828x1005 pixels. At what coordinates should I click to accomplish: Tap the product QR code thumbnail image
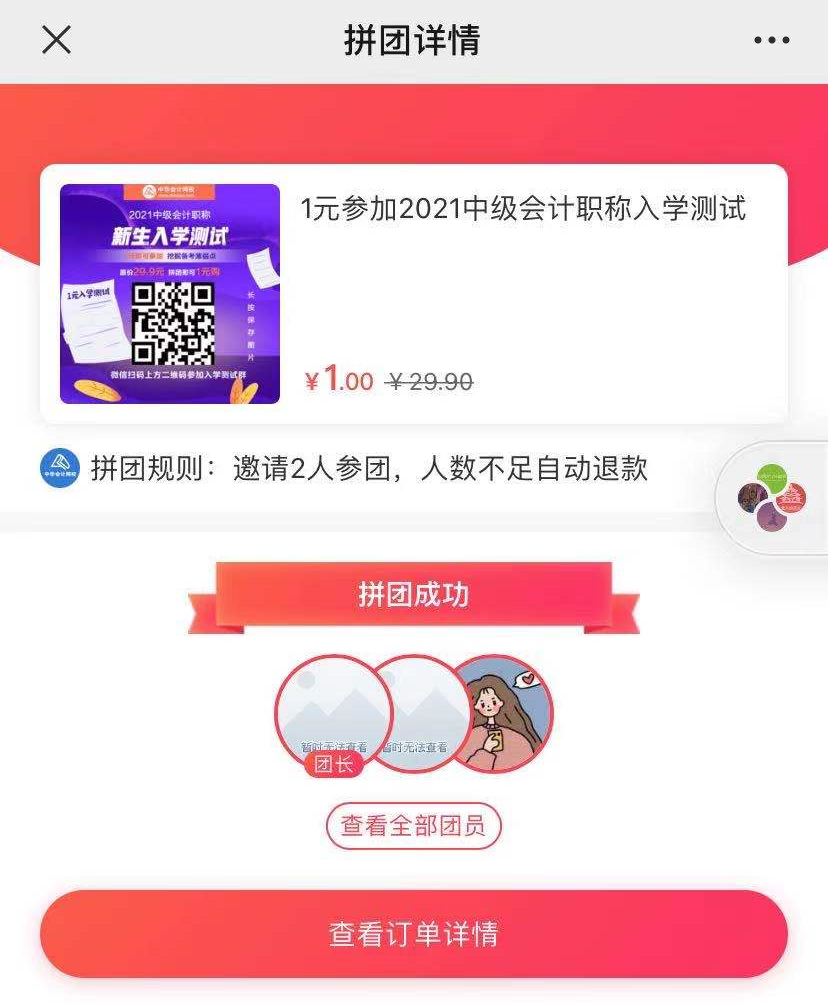(170, 293)
